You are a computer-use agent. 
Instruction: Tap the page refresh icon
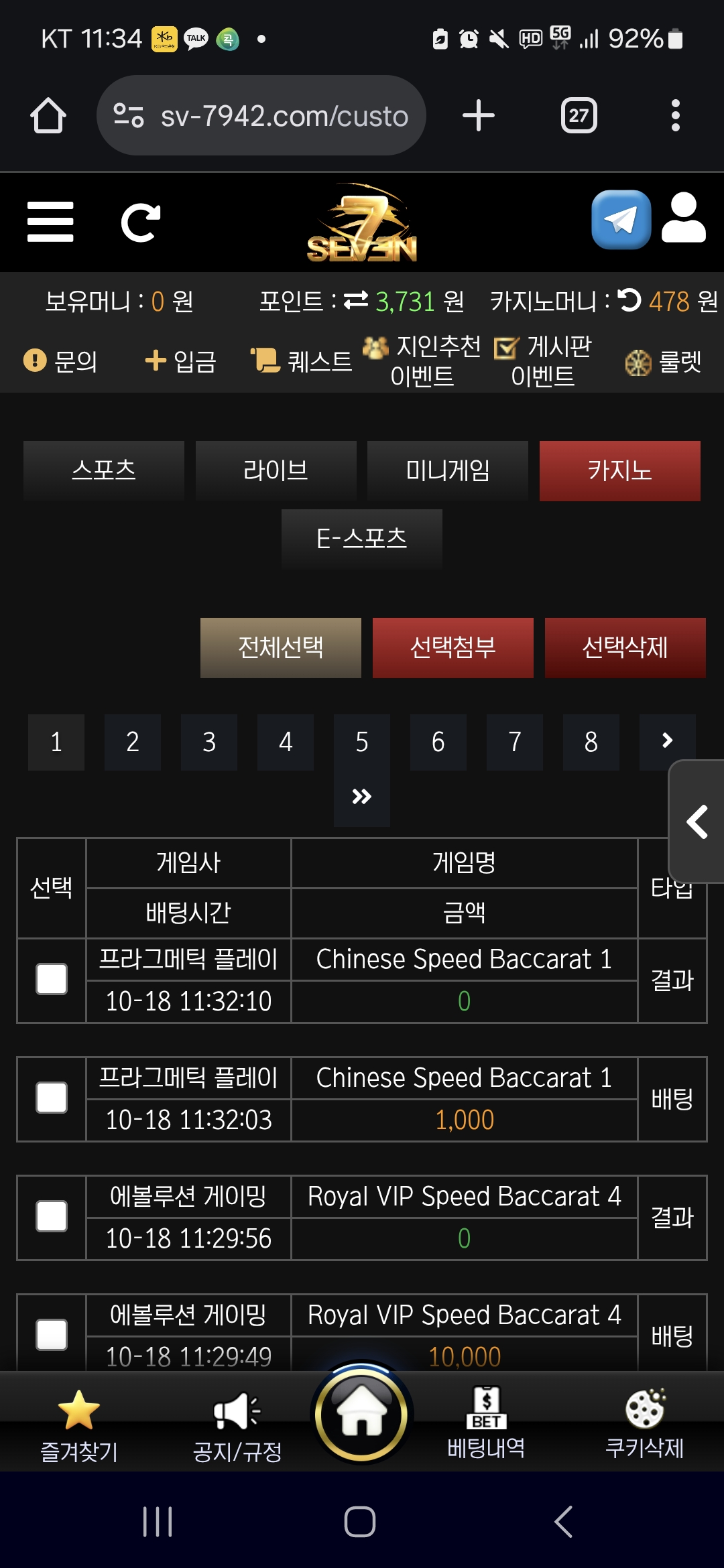pyautogui.click(x=140, y=222)
